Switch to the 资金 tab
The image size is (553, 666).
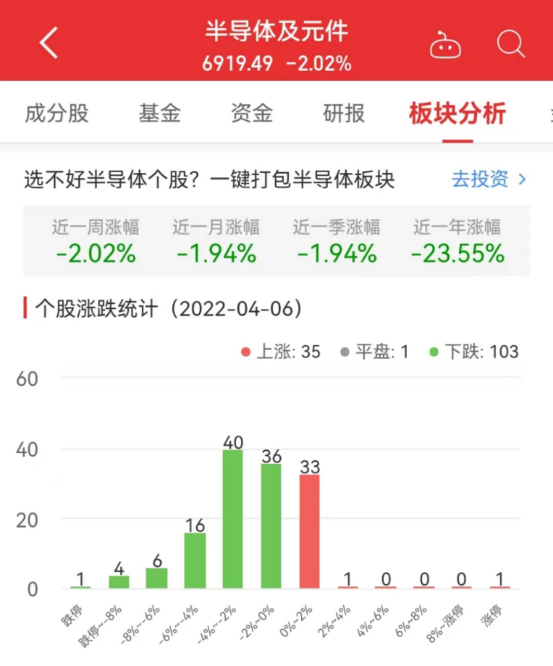[x=252, y=113]
